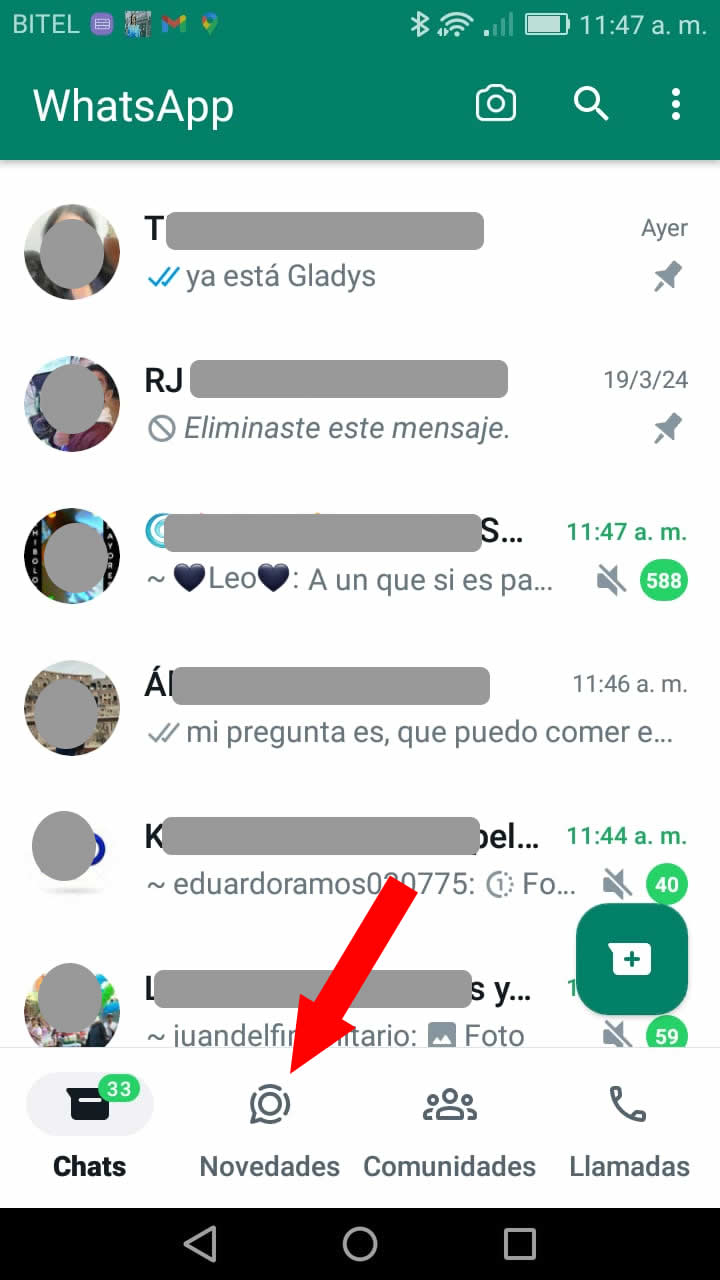Switch to the Llamadas tab
Viewport: 720px width, 1280px height.
coord(629,1128)
